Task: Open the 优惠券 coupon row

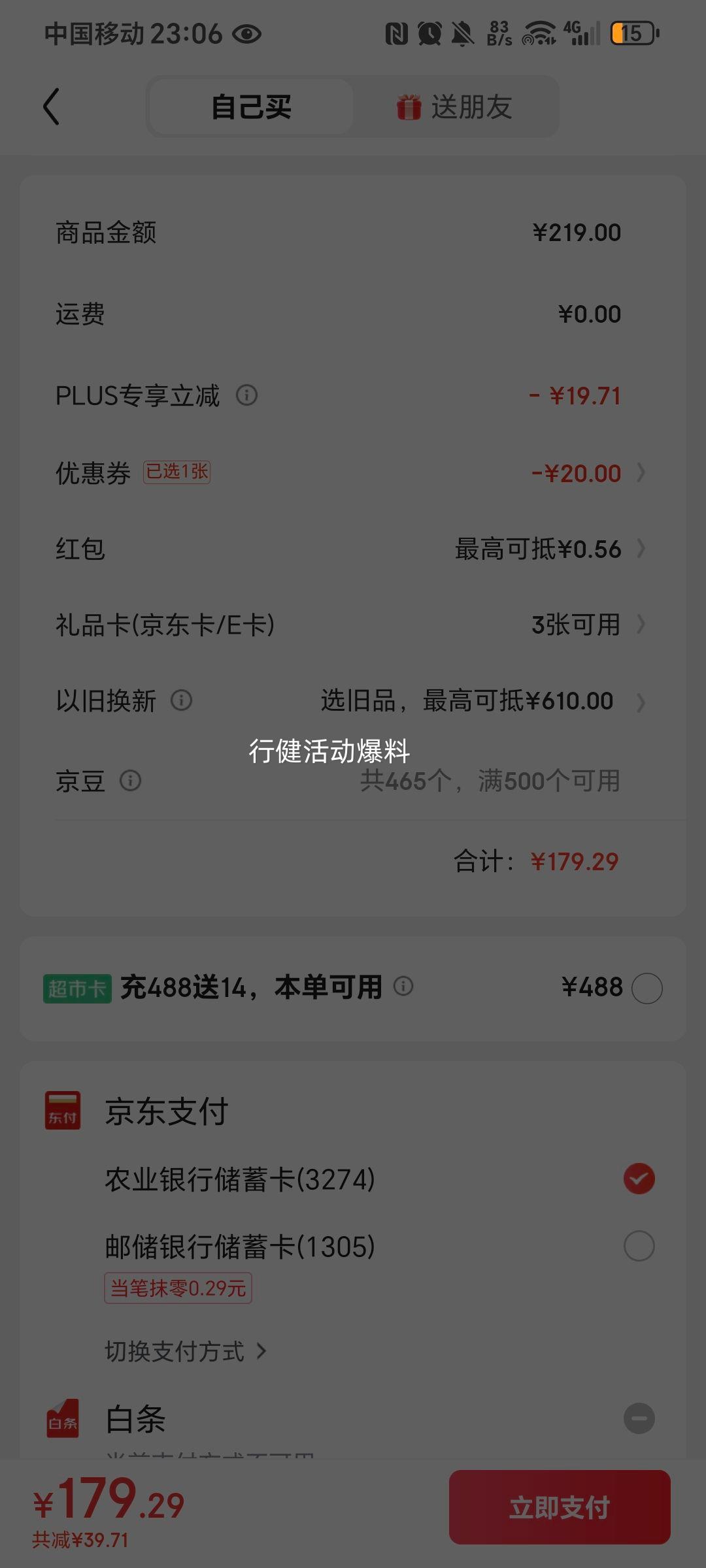Action: 353,472
